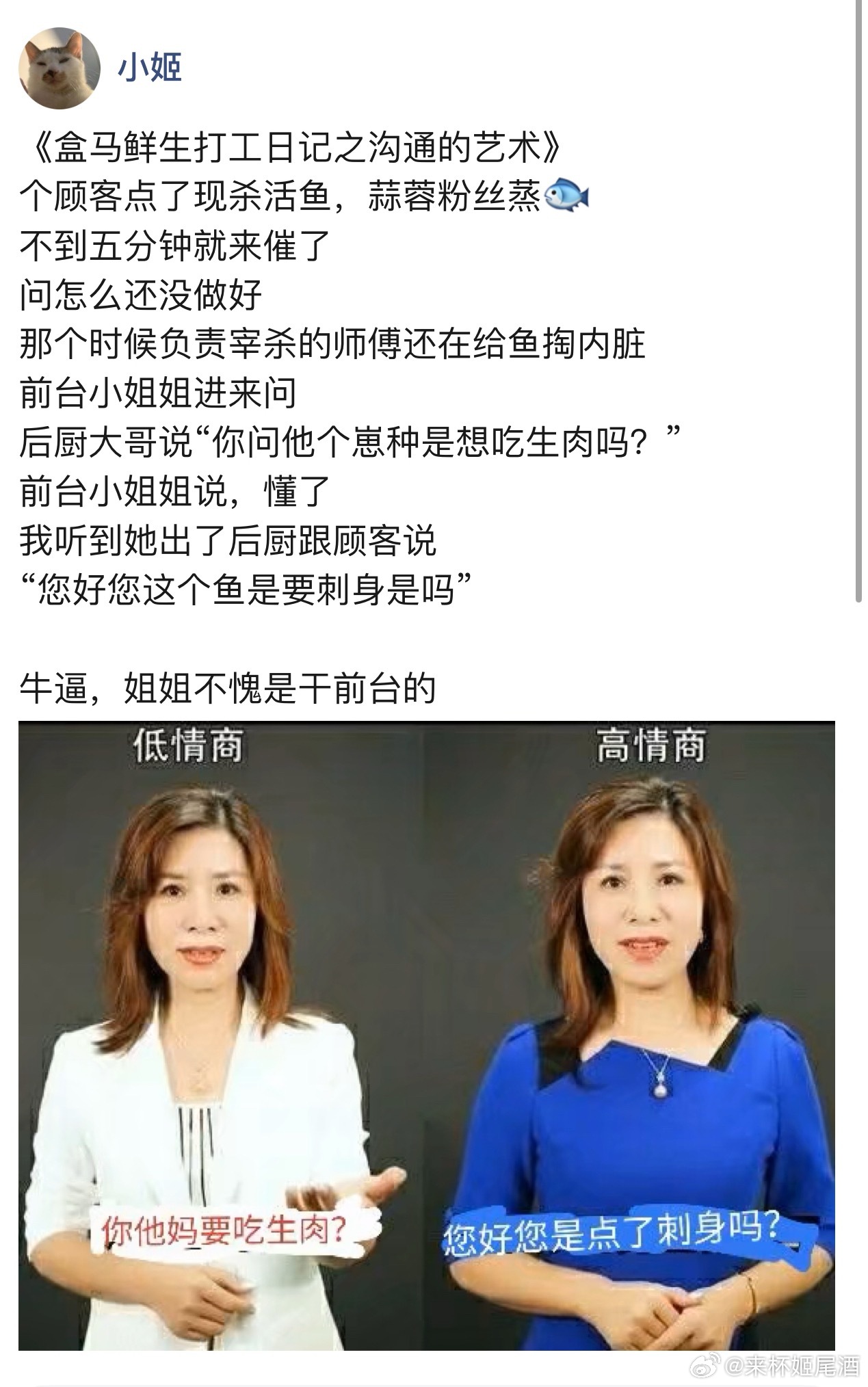
Task: Open the 低情商/高情商 meme image in the post
Action: [x=426, y=1034]
